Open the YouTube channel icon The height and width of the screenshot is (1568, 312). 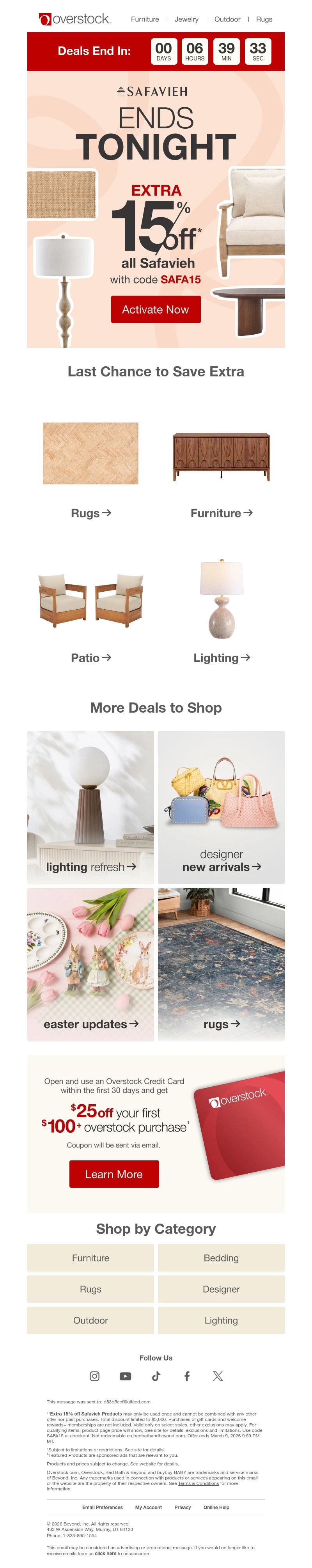(x=125, y=1376)
